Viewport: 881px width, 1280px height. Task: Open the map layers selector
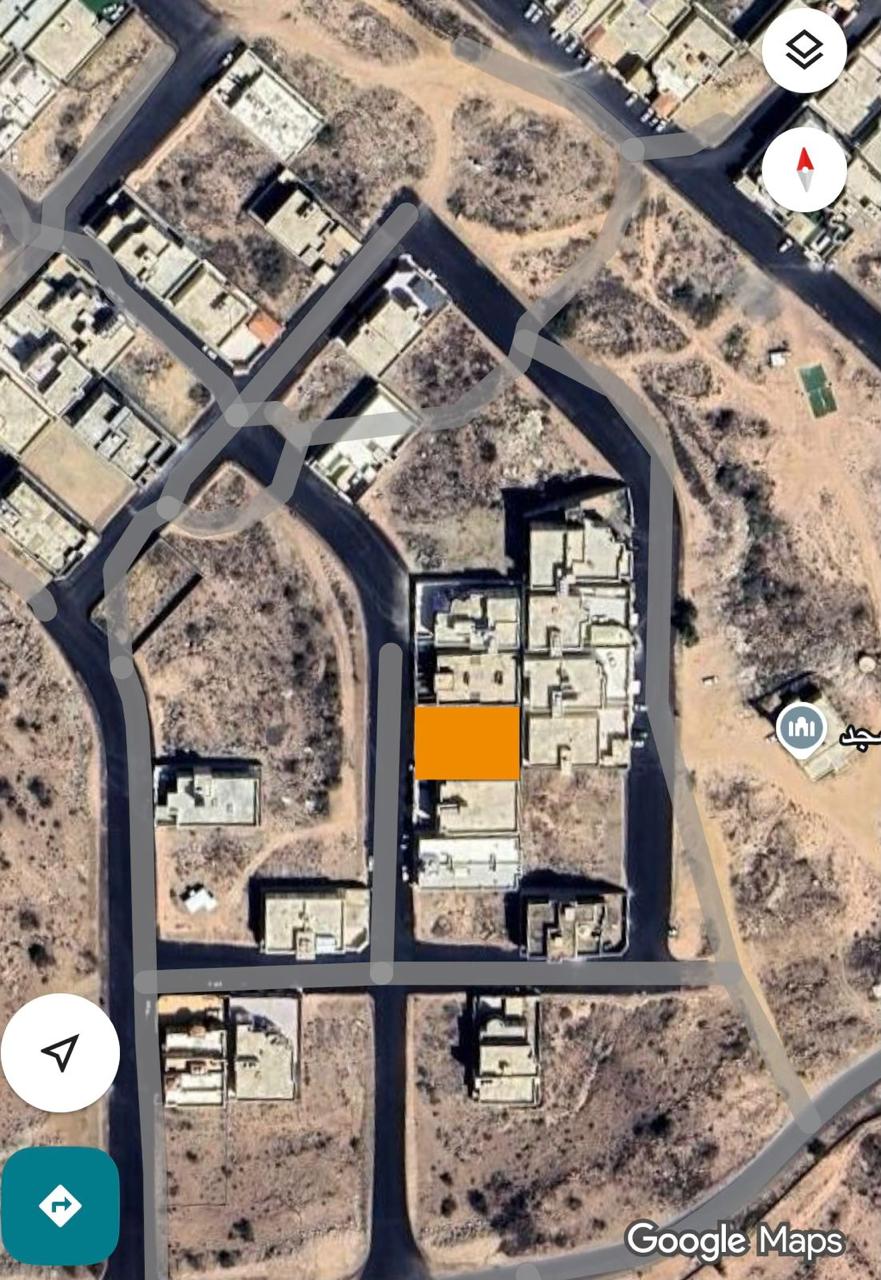[x=804, y=50]
